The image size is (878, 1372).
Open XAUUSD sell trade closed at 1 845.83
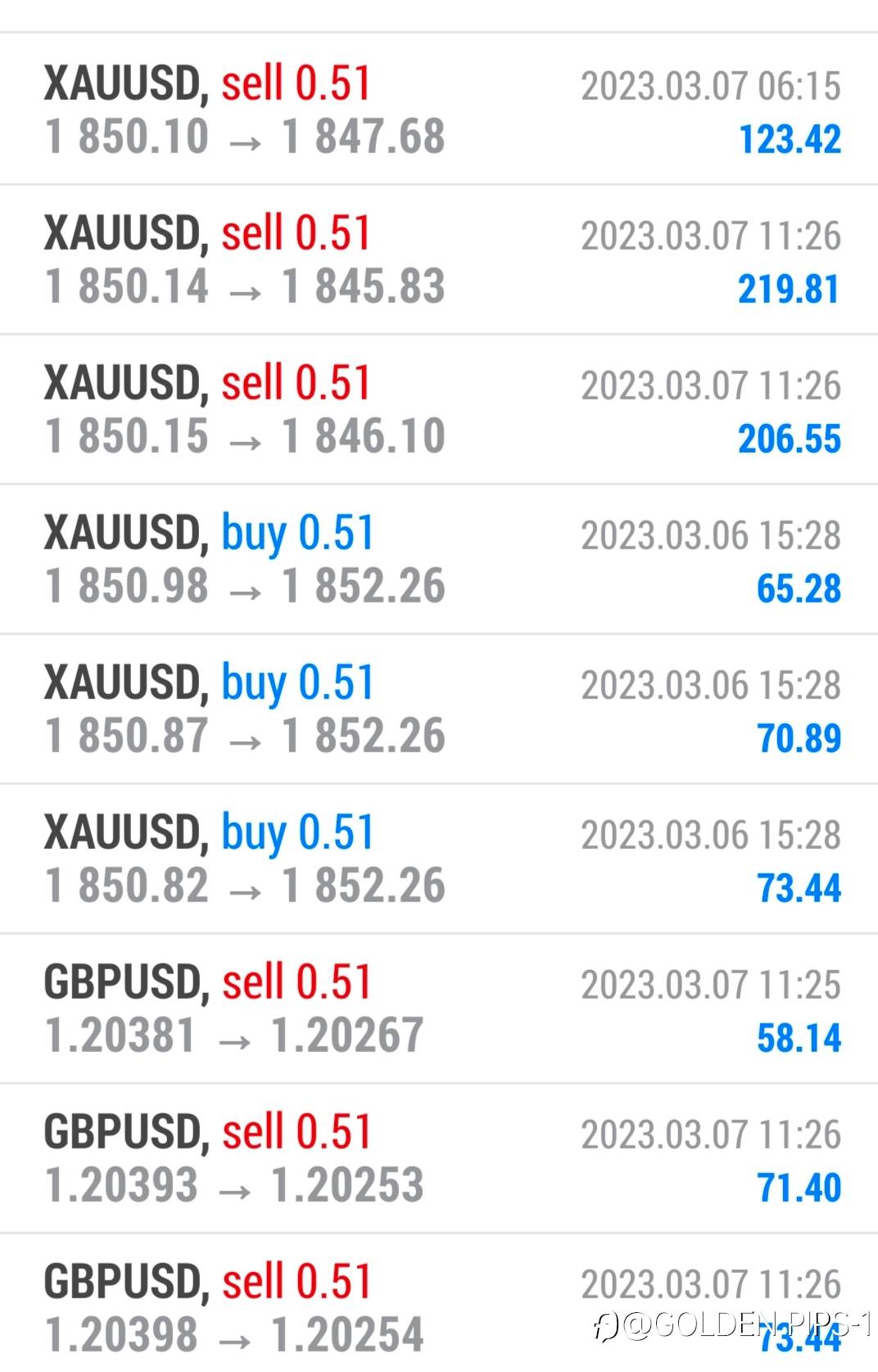[439, 260]
